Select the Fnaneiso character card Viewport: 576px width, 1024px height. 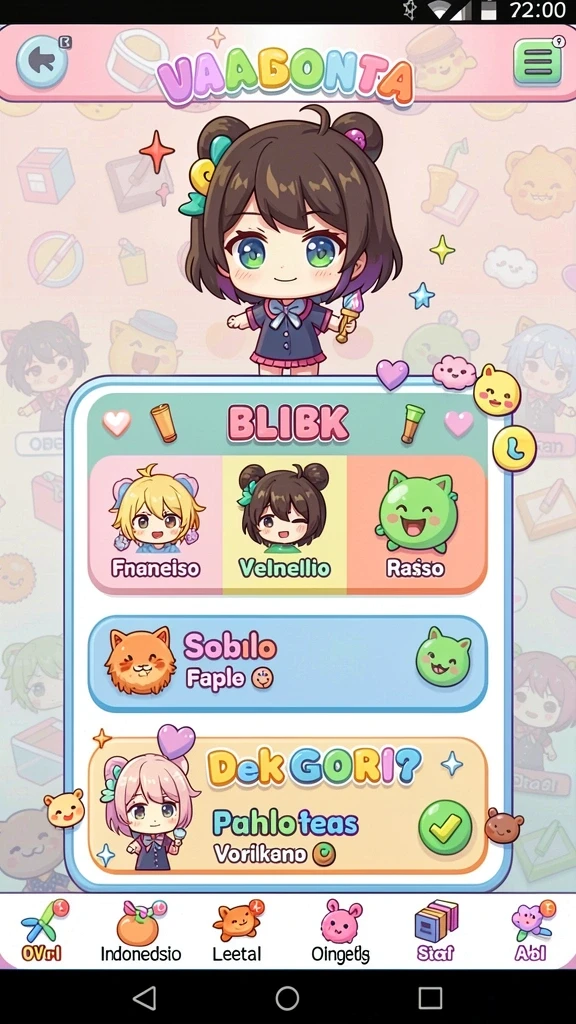(x=155, y=523)
